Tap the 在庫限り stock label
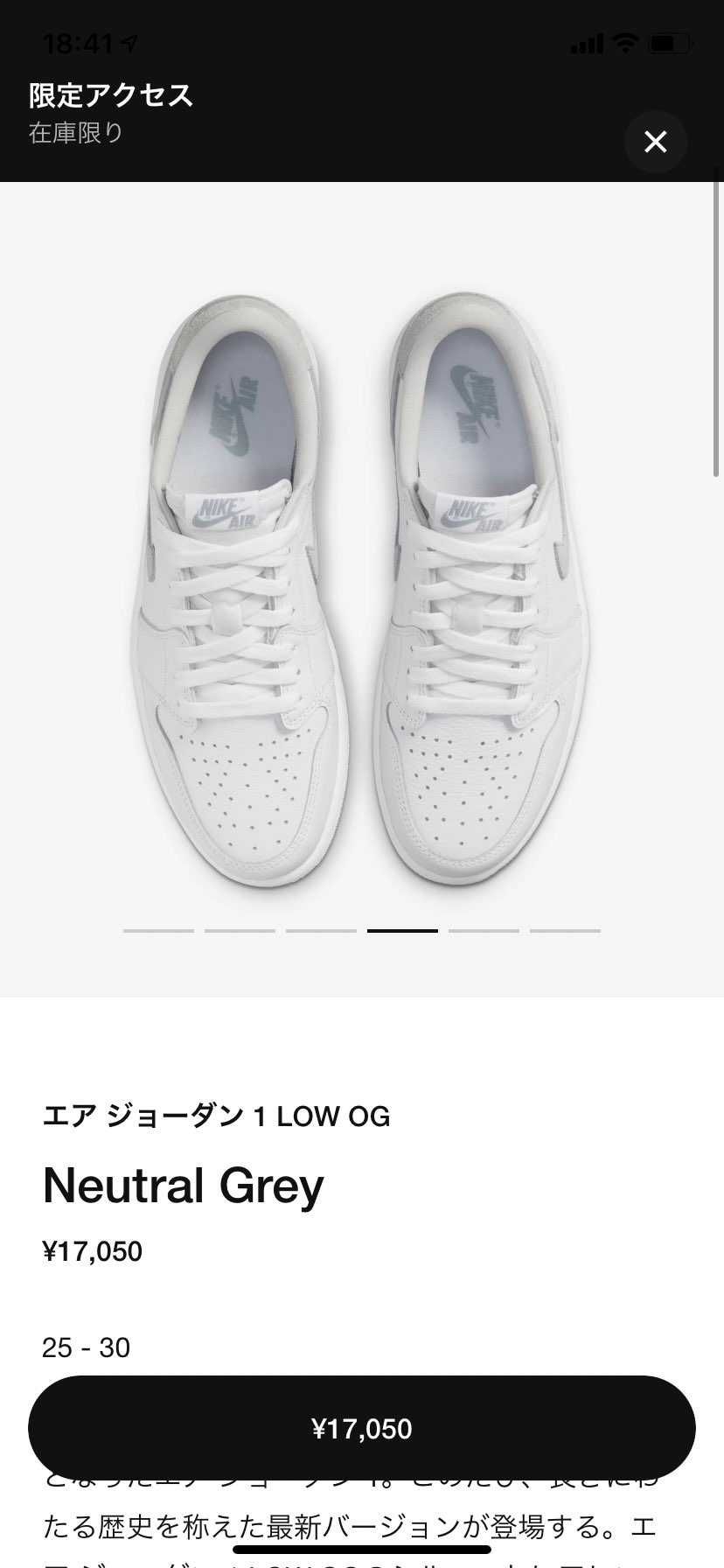Viewport: 724px width, 1568px height. 74,131
